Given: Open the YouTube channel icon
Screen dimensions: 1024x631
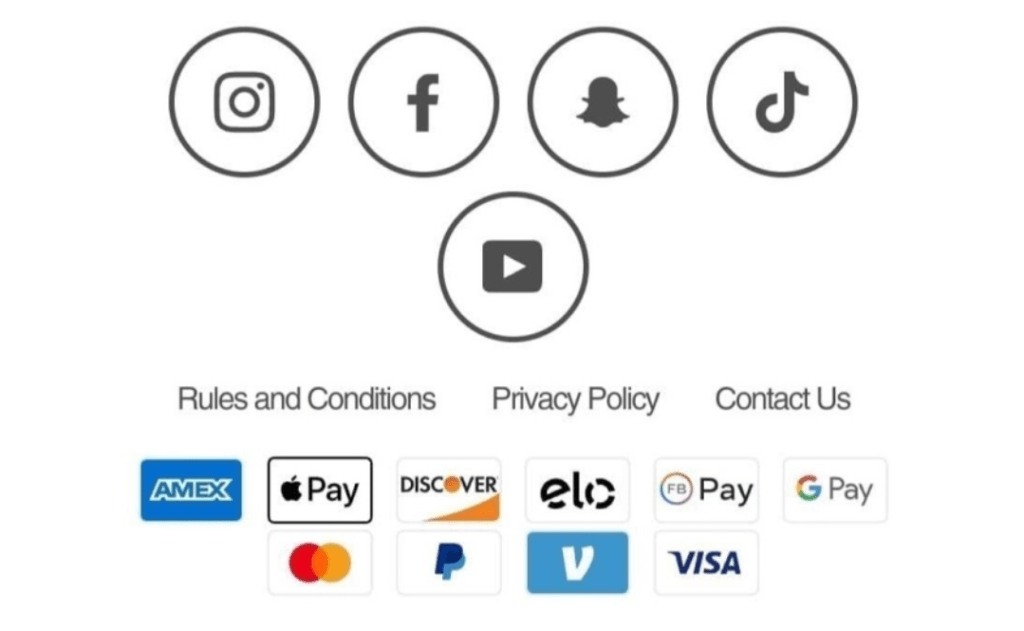Looking at the screenshot, I should [x=512, y=267].
